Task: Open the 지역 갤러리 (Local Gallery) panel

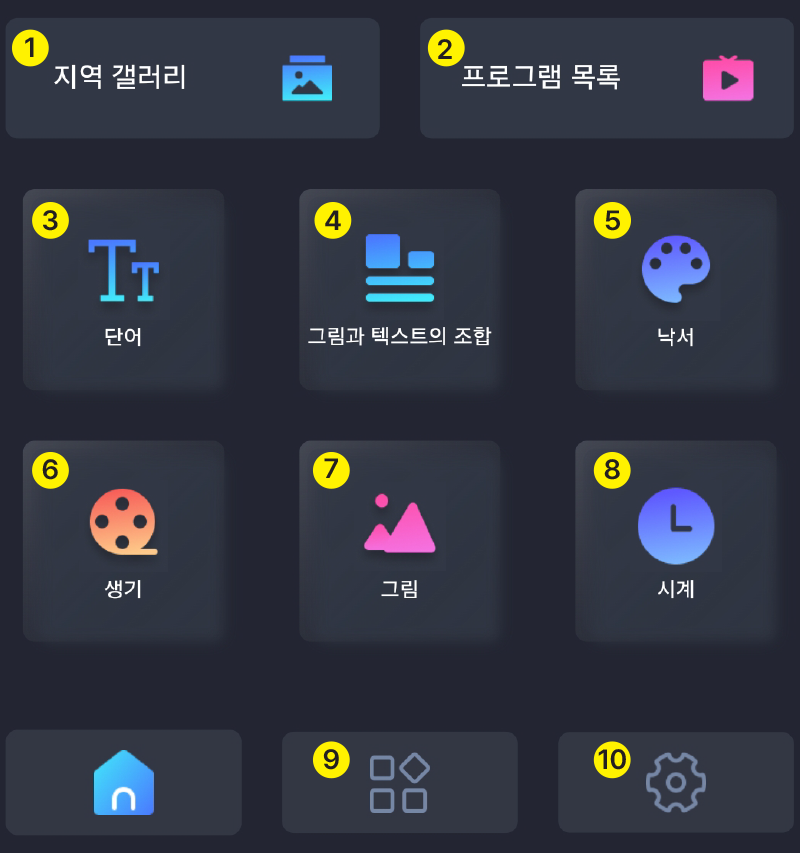Action: click(192, 77)
